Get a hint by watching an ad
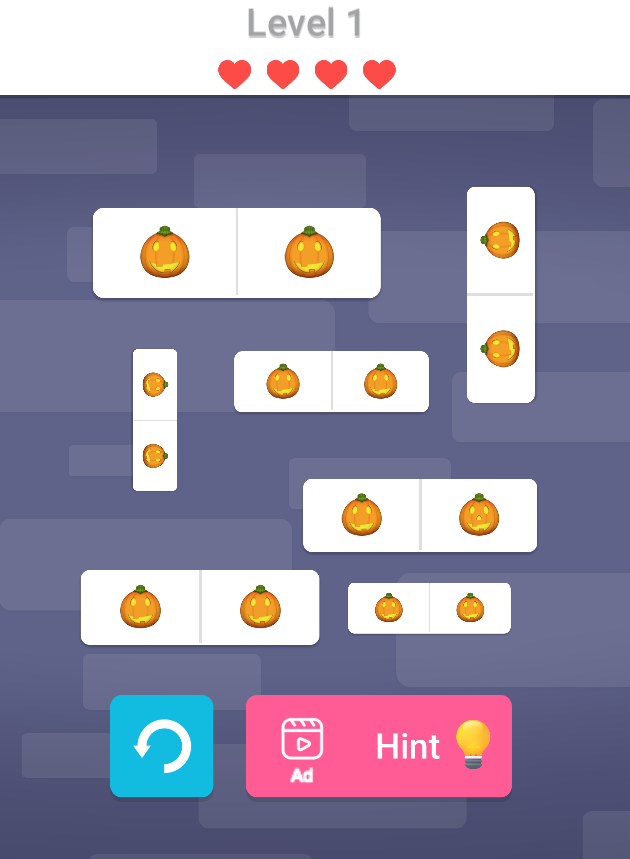The height and width of the screenshot is (859, 630). click(x=378, y=746)
